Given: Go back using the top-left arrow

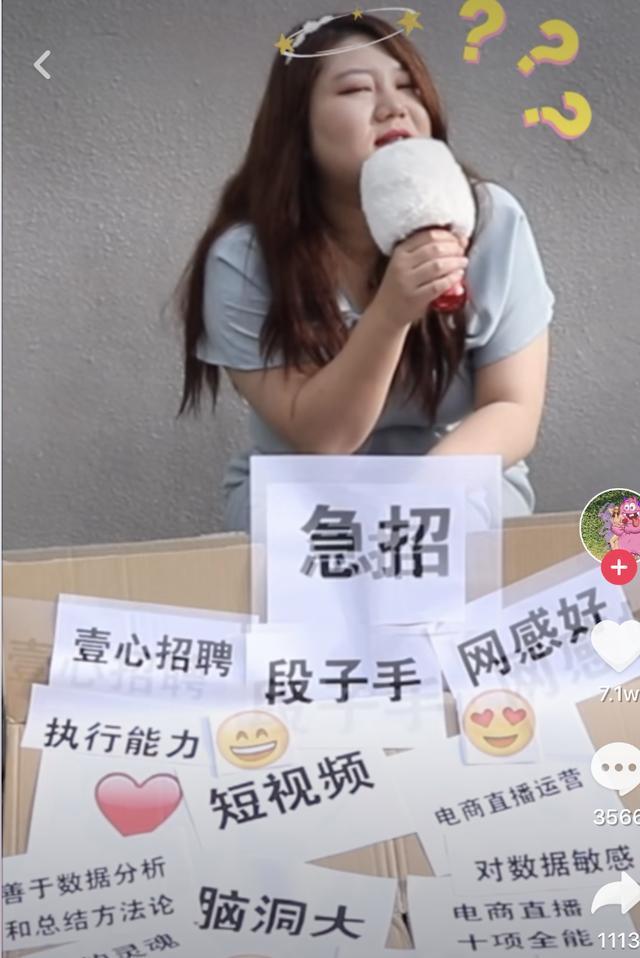Looking at the screenshot, I should 42,65.
